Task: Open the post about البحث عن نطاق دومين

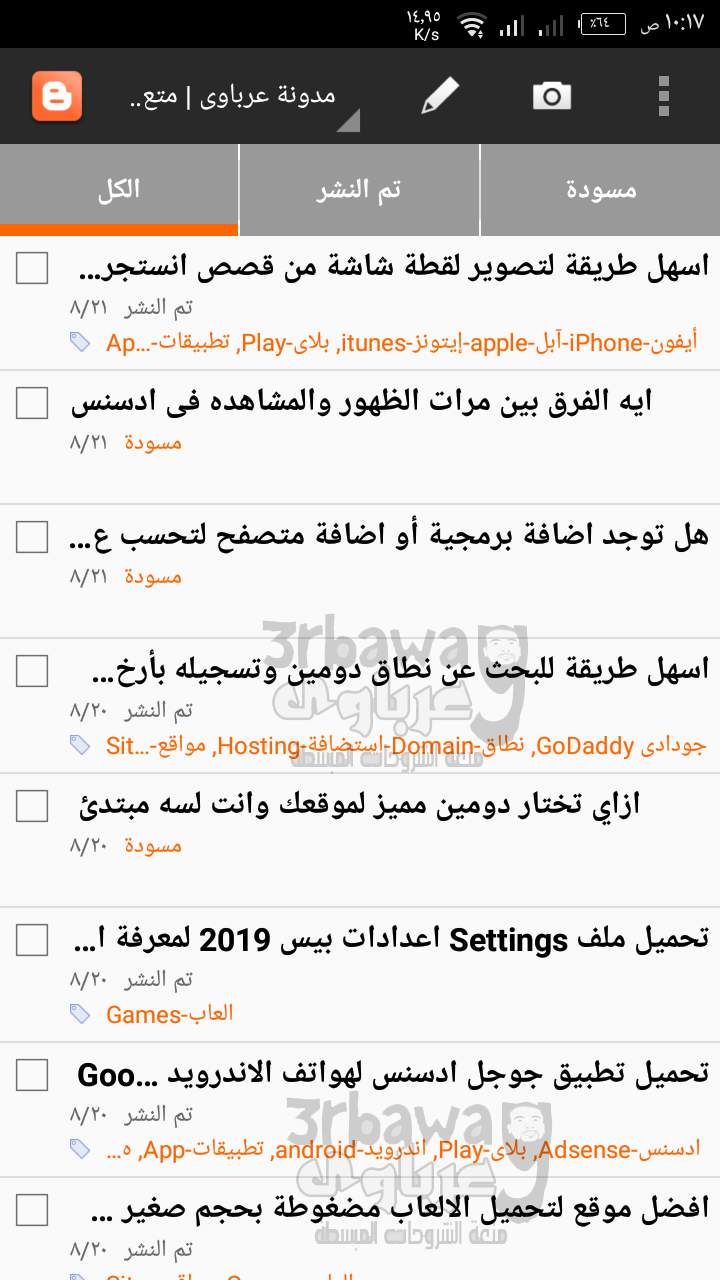Action: [392, 670]
